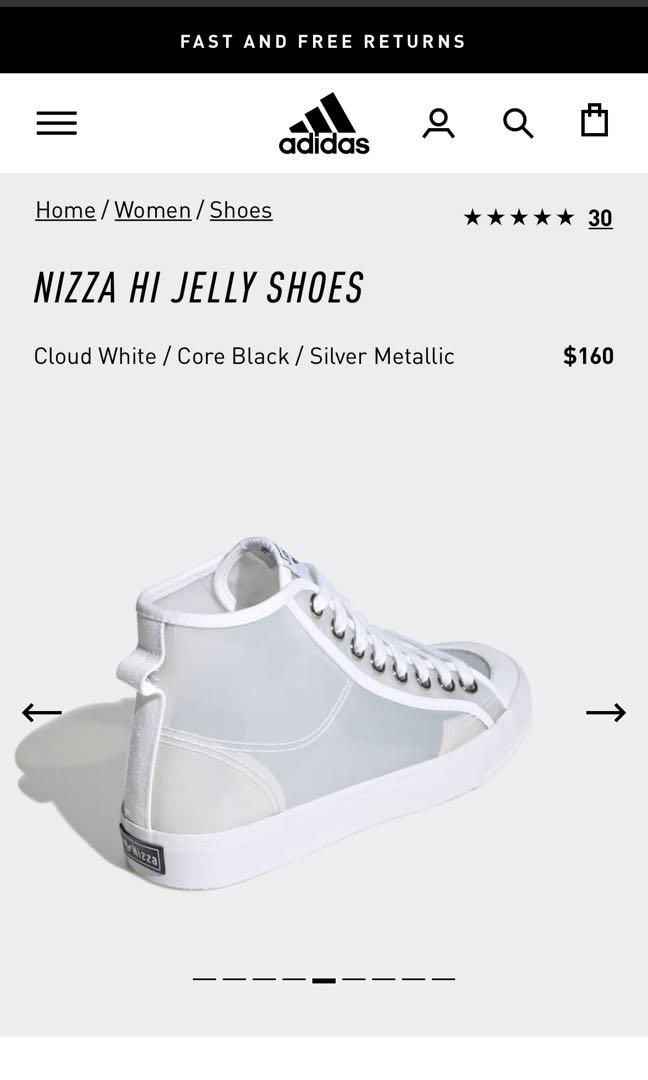The image size is (648, 1080).
Task: Go to the adidas homepage via logo
Action: coord(324,124)
